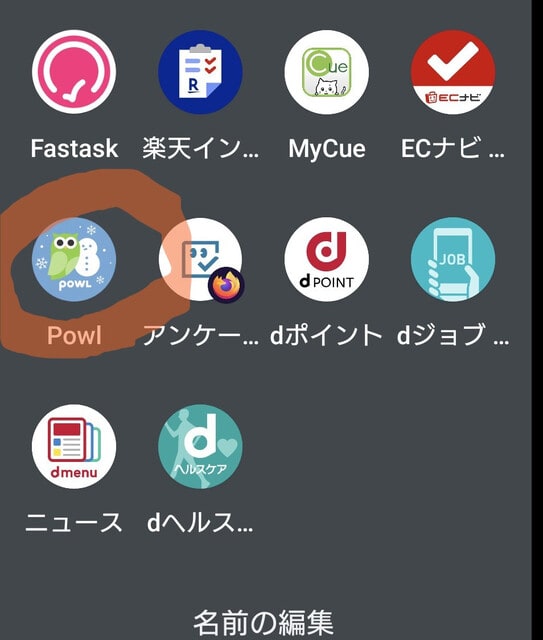Open MyCue app

[x=327, y=72]
